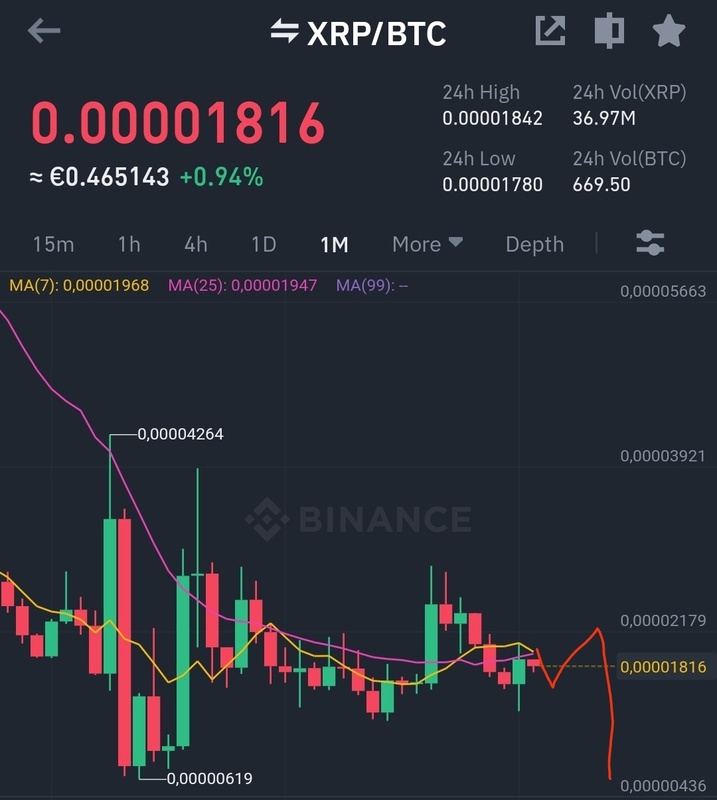Image resolution: width=717 pixels, height=800 pixels.
Task: Open the Depth chart view
Action: 534,244
